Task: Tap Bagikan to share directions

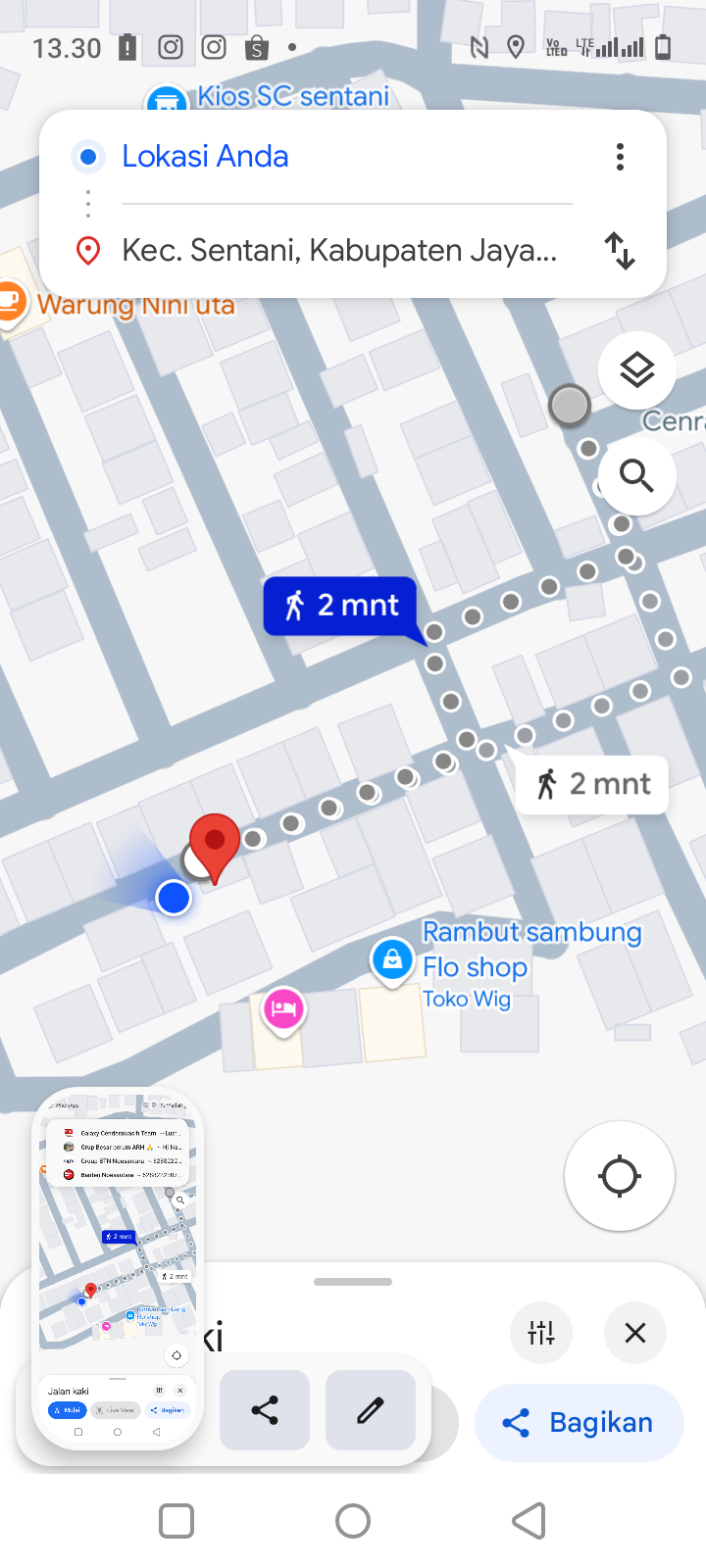Action: pyautogui.click(x=579, y=1423)
